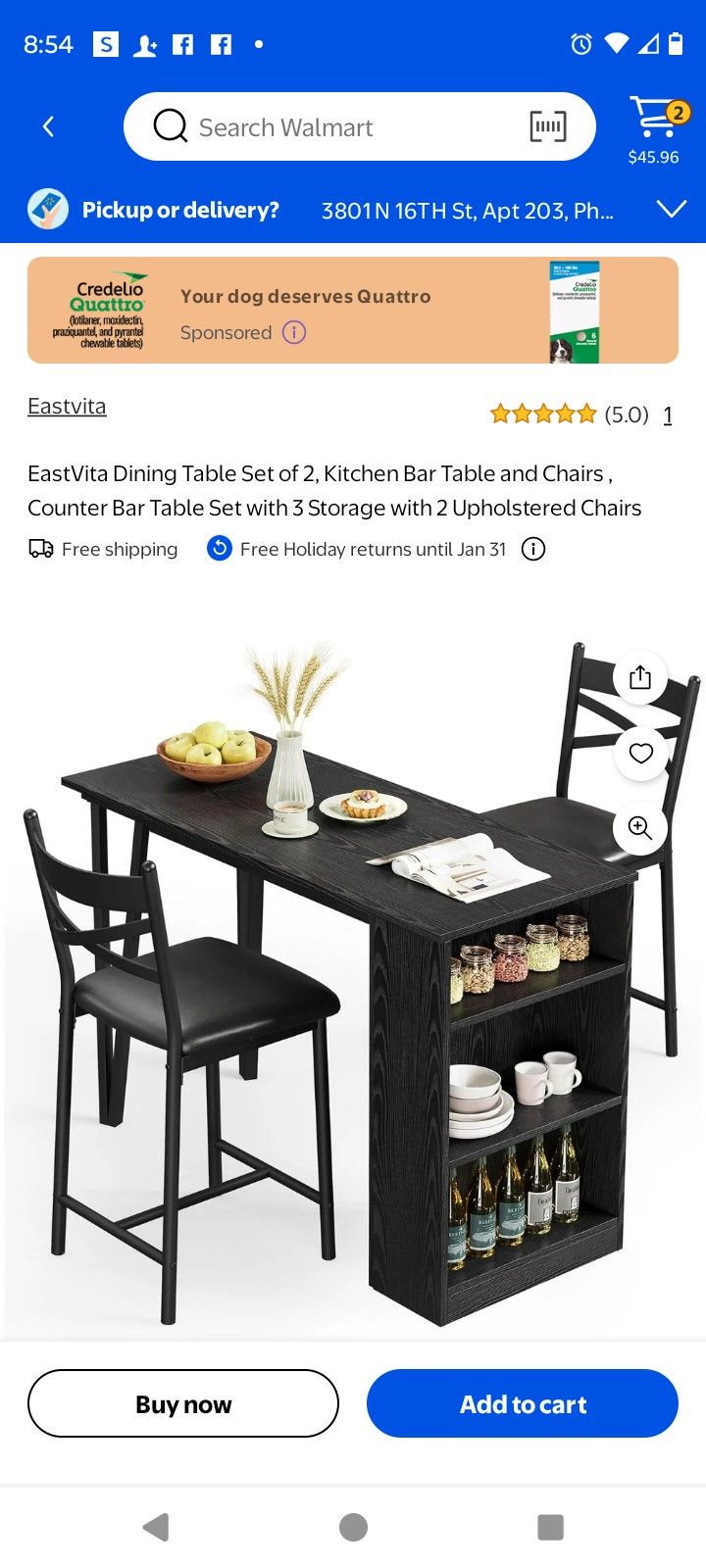The height and width of the screenshot is (1568, 706).
Task: Open the review count link showing 1
Action: click(x=668, y=416)
